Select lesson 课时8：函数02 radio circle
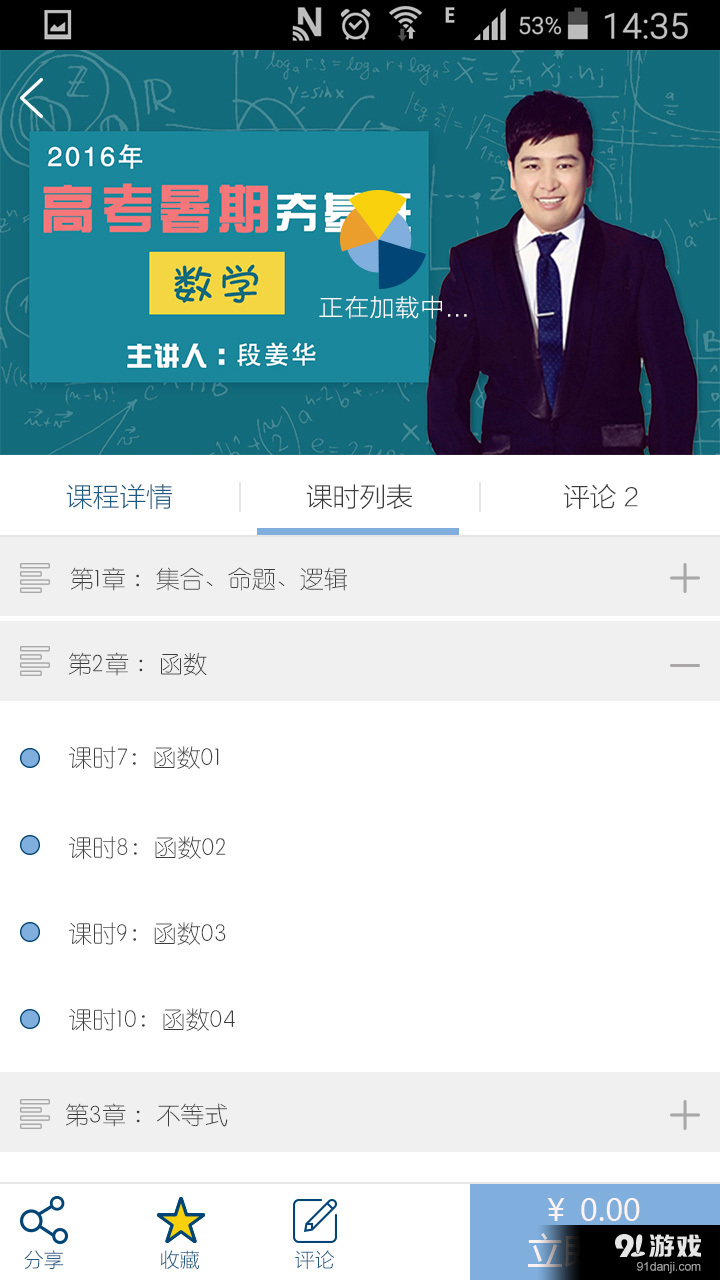Viewport: 720px width, 1280px height. (x=29, y=845)
